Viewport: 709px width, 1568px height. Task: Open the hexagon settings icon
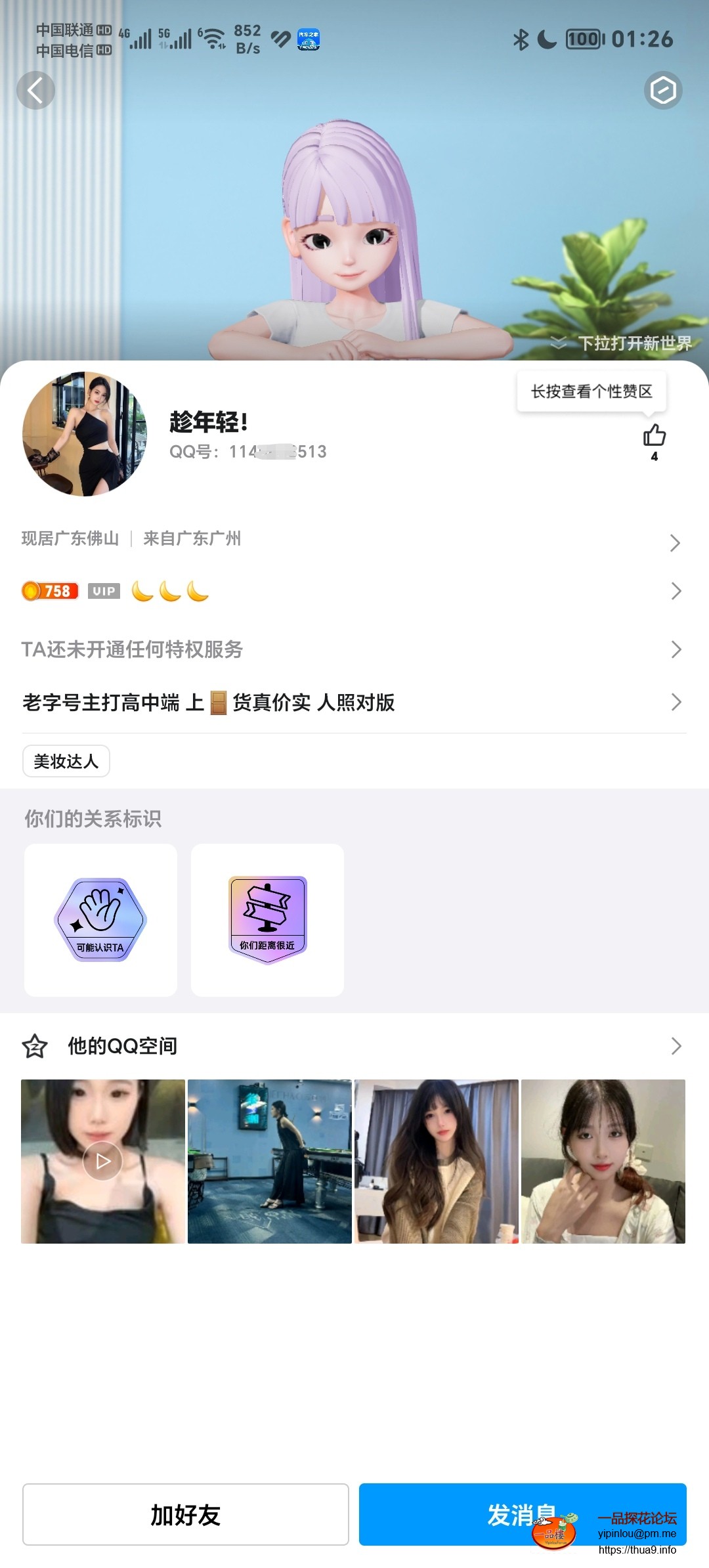[x=663, y=90]
